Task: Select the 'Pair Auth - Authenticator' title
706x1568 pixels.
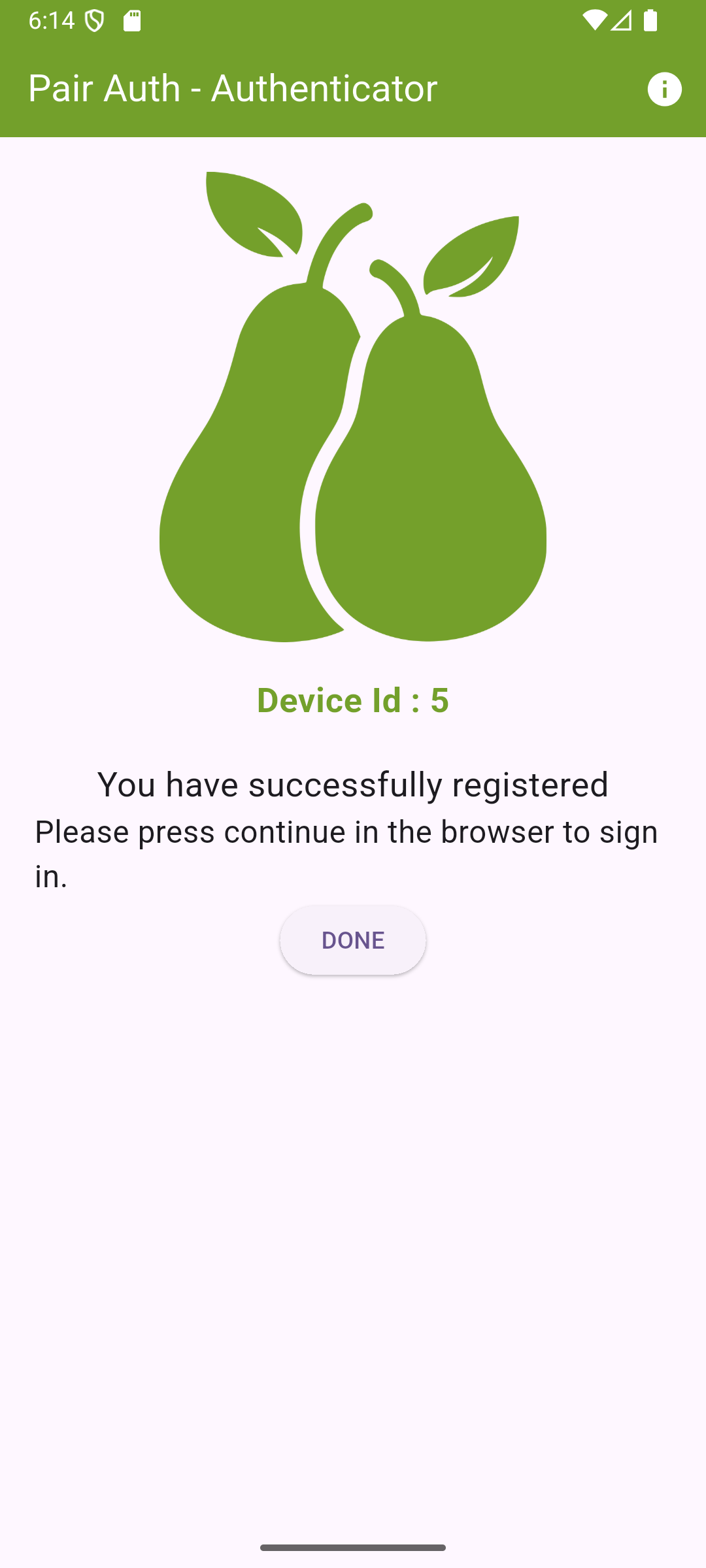Action: (x=232, y=89)
